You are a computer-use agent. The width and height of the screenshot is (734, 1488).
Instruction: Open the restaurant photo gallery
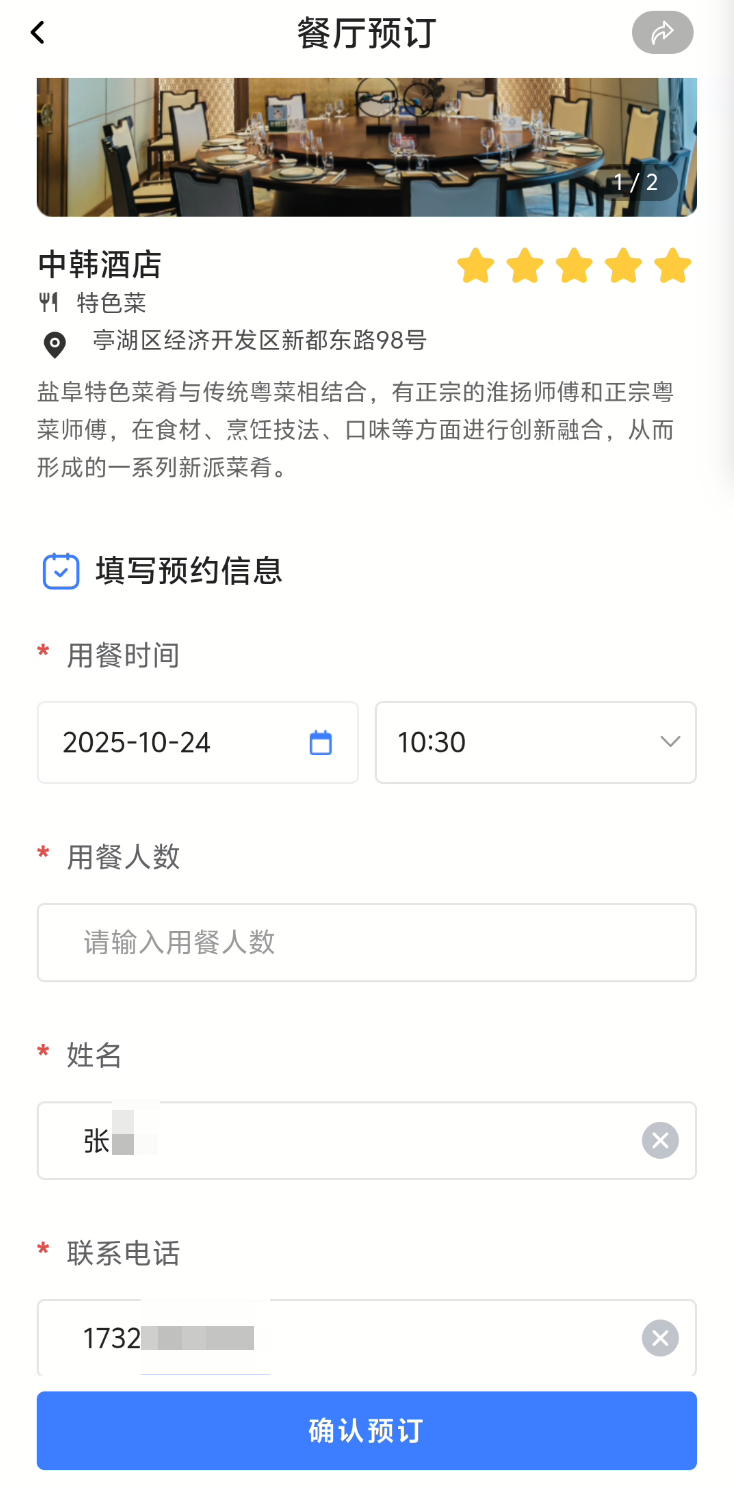pyautogui.click(x=366, y=146)
